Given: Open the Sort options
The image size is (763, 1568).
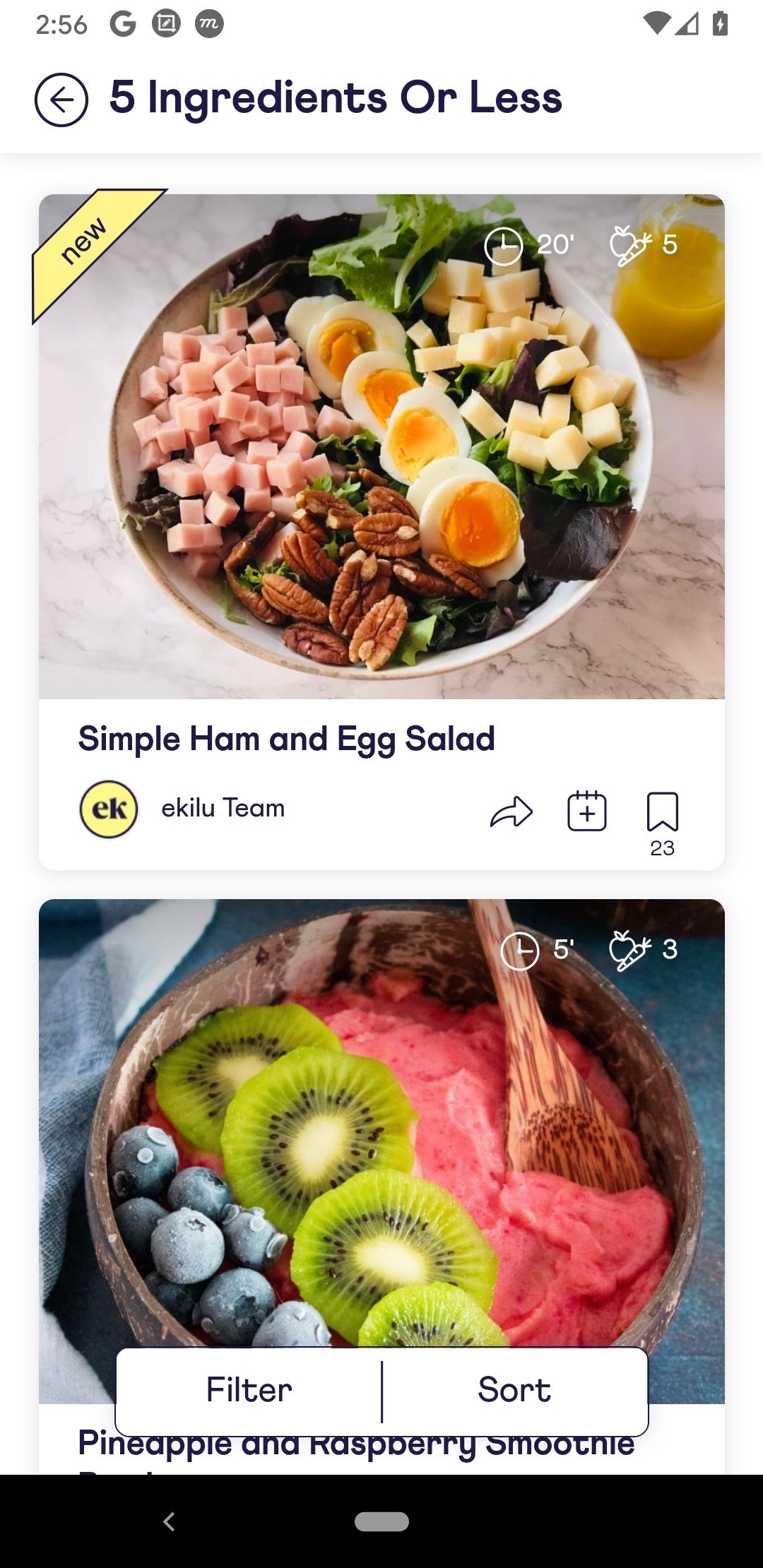Looking at the screenshot, I should pos(515,1391).
